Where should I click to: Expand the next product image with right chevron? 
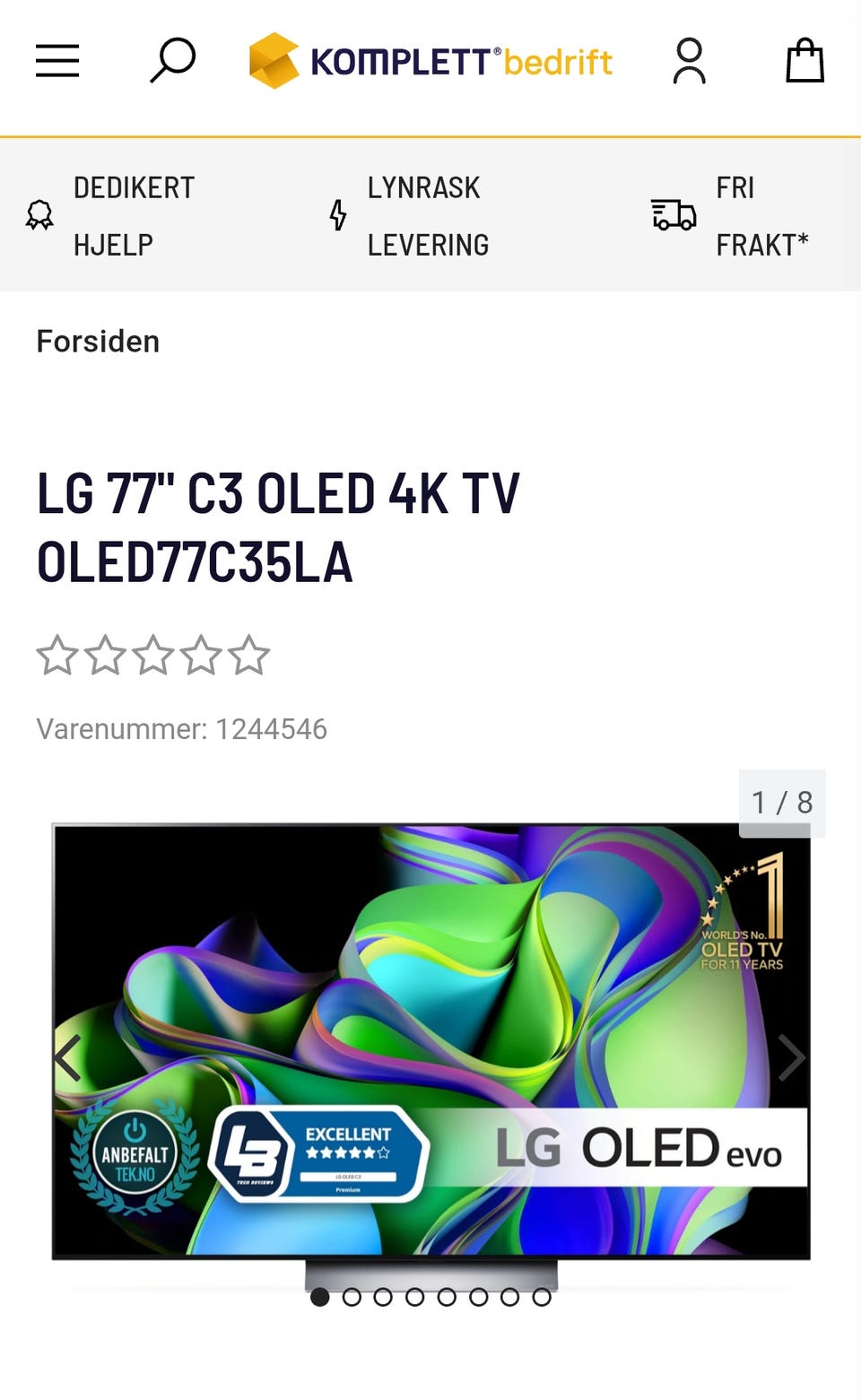(x=793, y=1058)
